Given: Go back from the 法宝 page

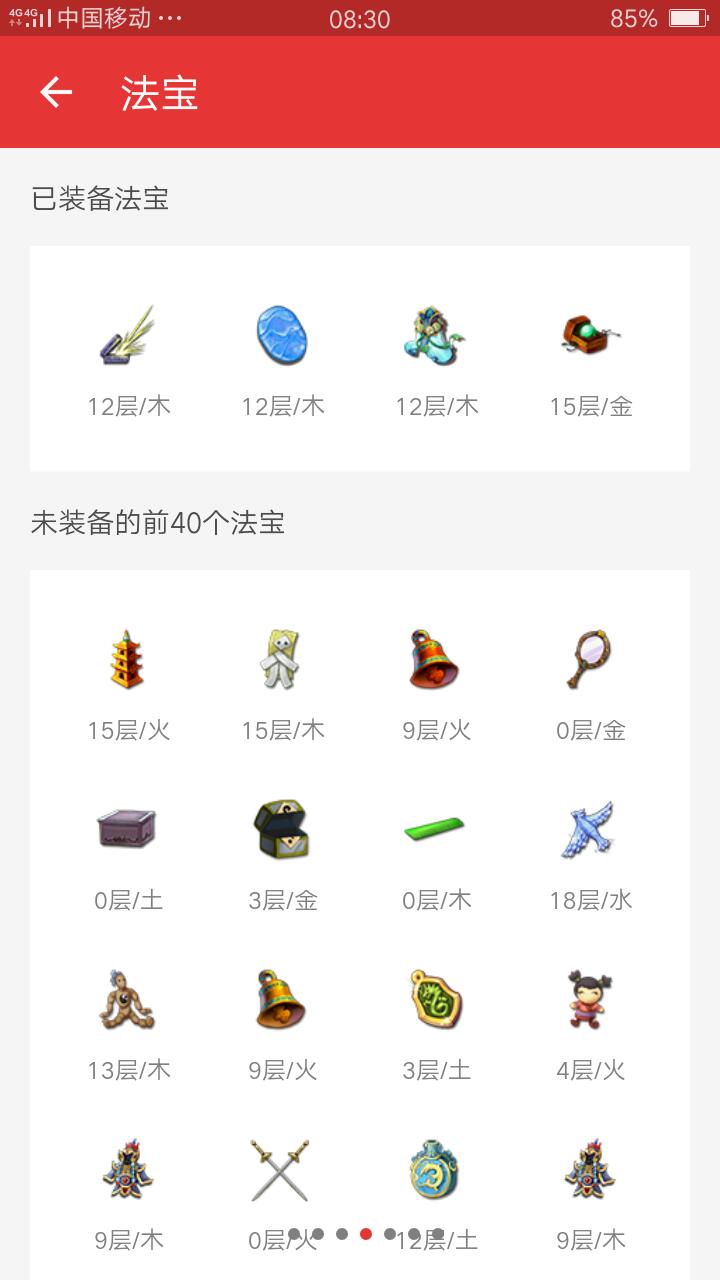Looking at the screenshot, I should pyautogui.click(x=56, y=92).
